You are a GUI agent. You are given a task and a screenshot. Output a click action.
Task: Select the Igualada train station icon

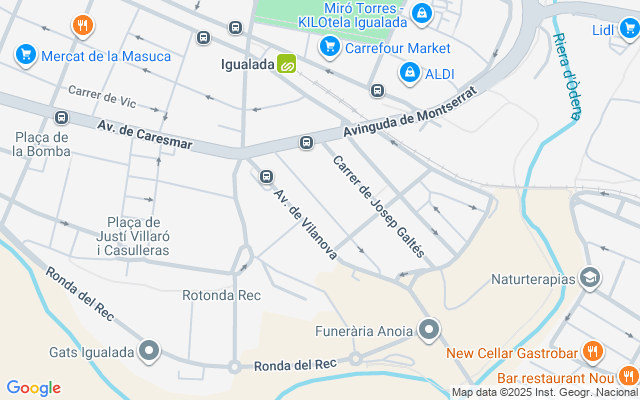(x=287, y=63)
